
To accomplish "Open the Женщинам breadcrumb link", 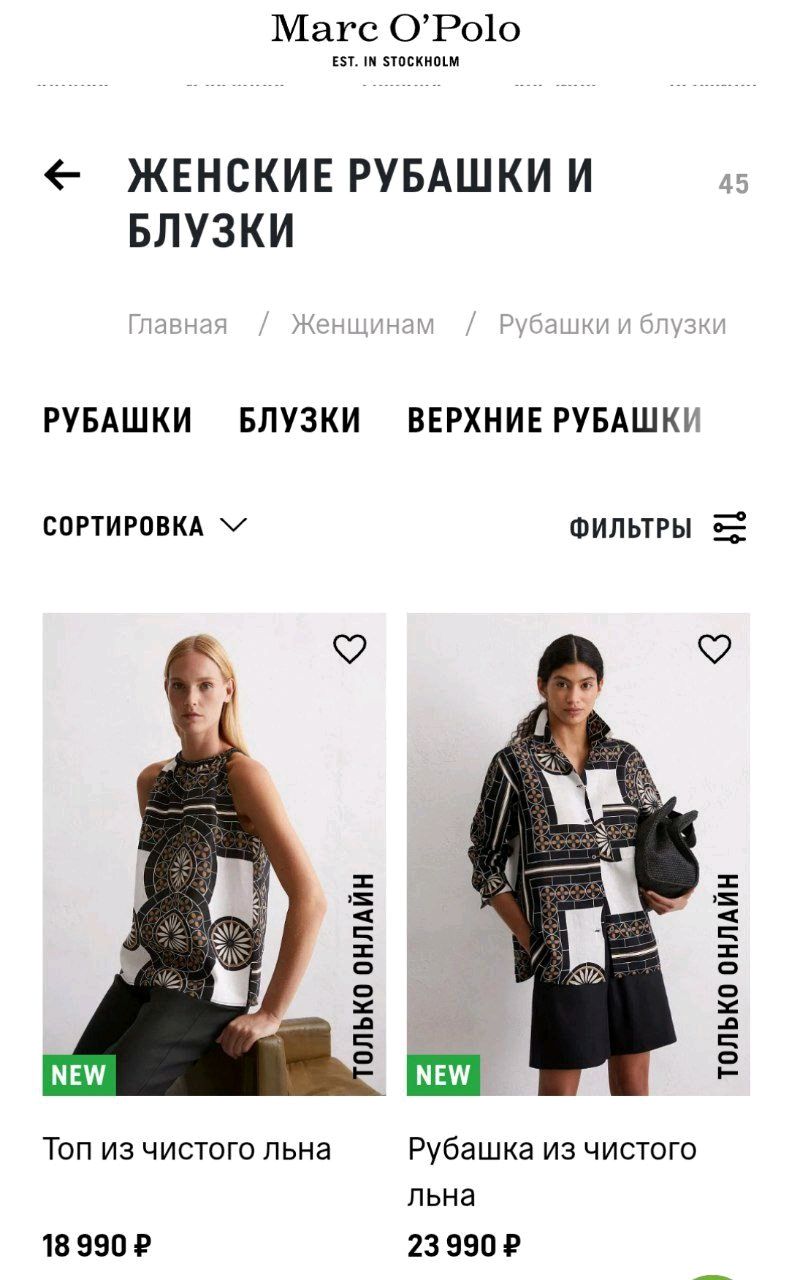I will (363, 325).
